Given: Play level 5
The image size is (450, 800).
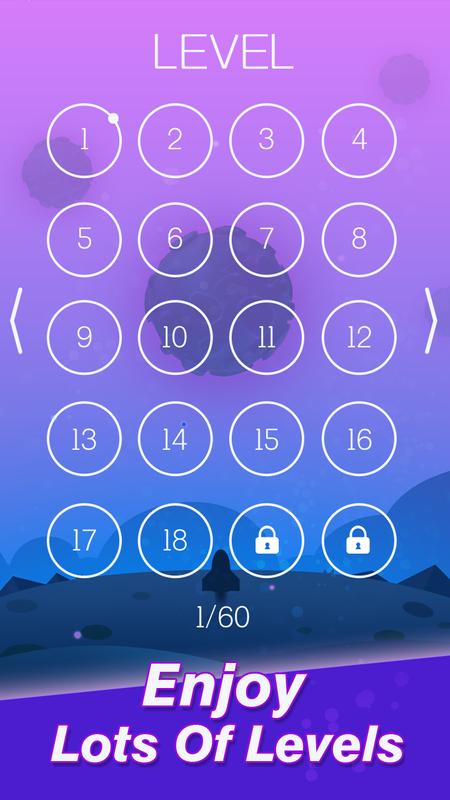Looking at the screenshot, I should pos(84,239).
